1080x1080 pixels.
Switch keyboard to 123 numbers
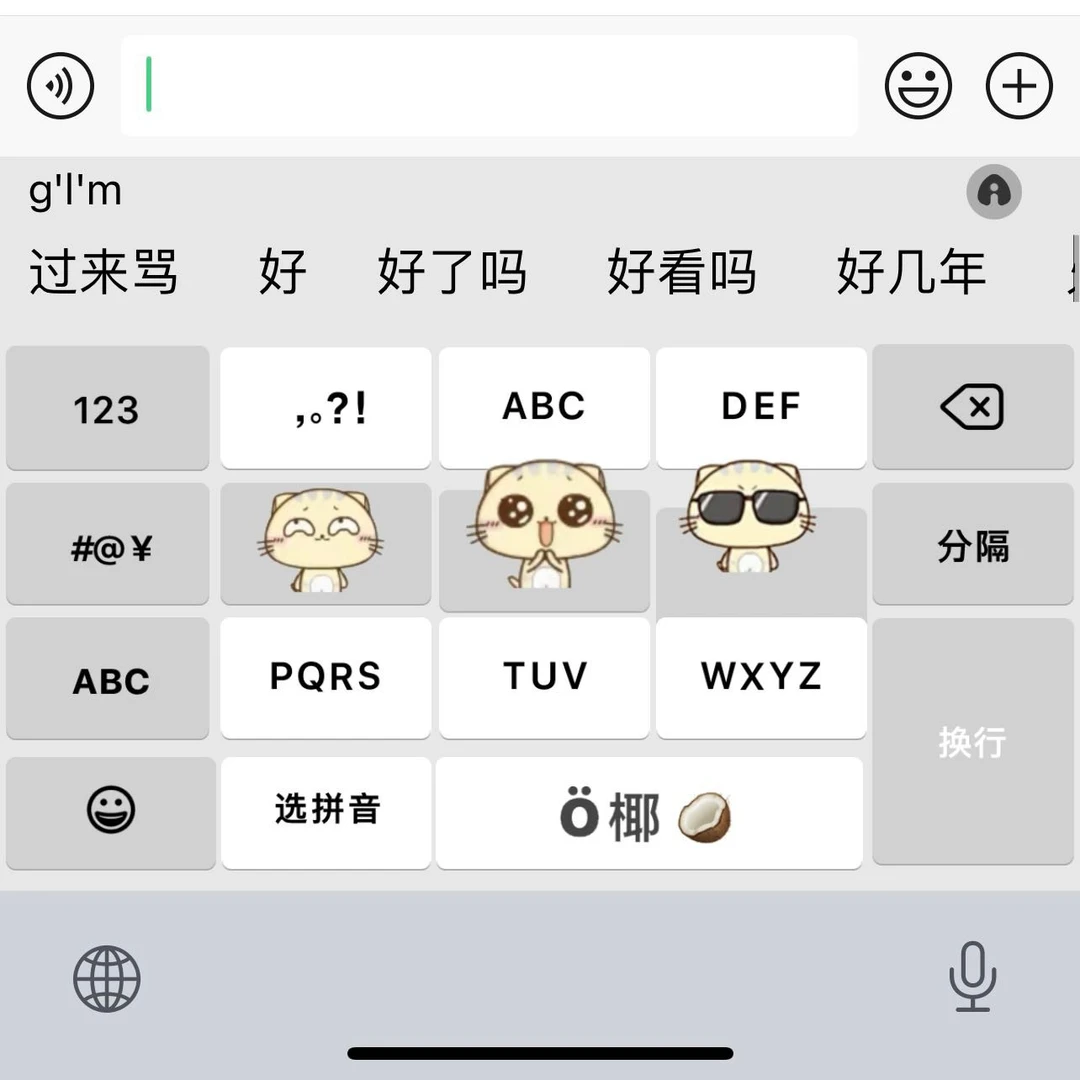tap(107, 408)
